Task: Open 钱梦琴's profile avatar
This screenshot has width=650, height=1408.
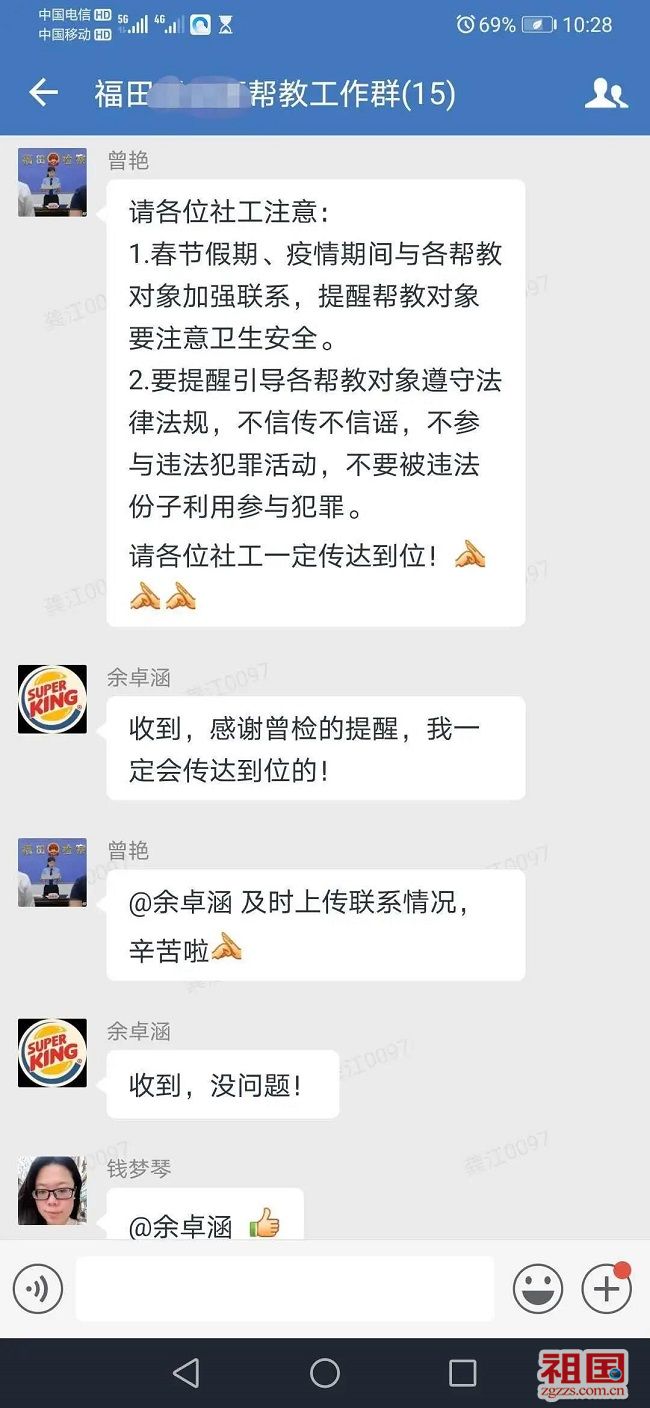Action: [52, 1191]
